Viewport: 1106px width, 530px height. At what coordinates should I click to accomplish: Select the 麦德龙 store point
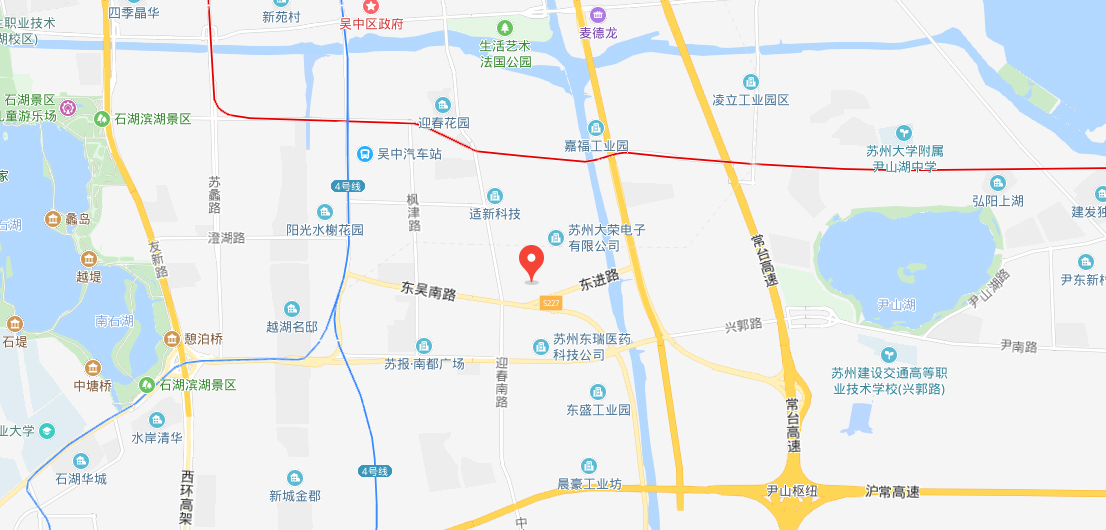(x=598, y=15)
